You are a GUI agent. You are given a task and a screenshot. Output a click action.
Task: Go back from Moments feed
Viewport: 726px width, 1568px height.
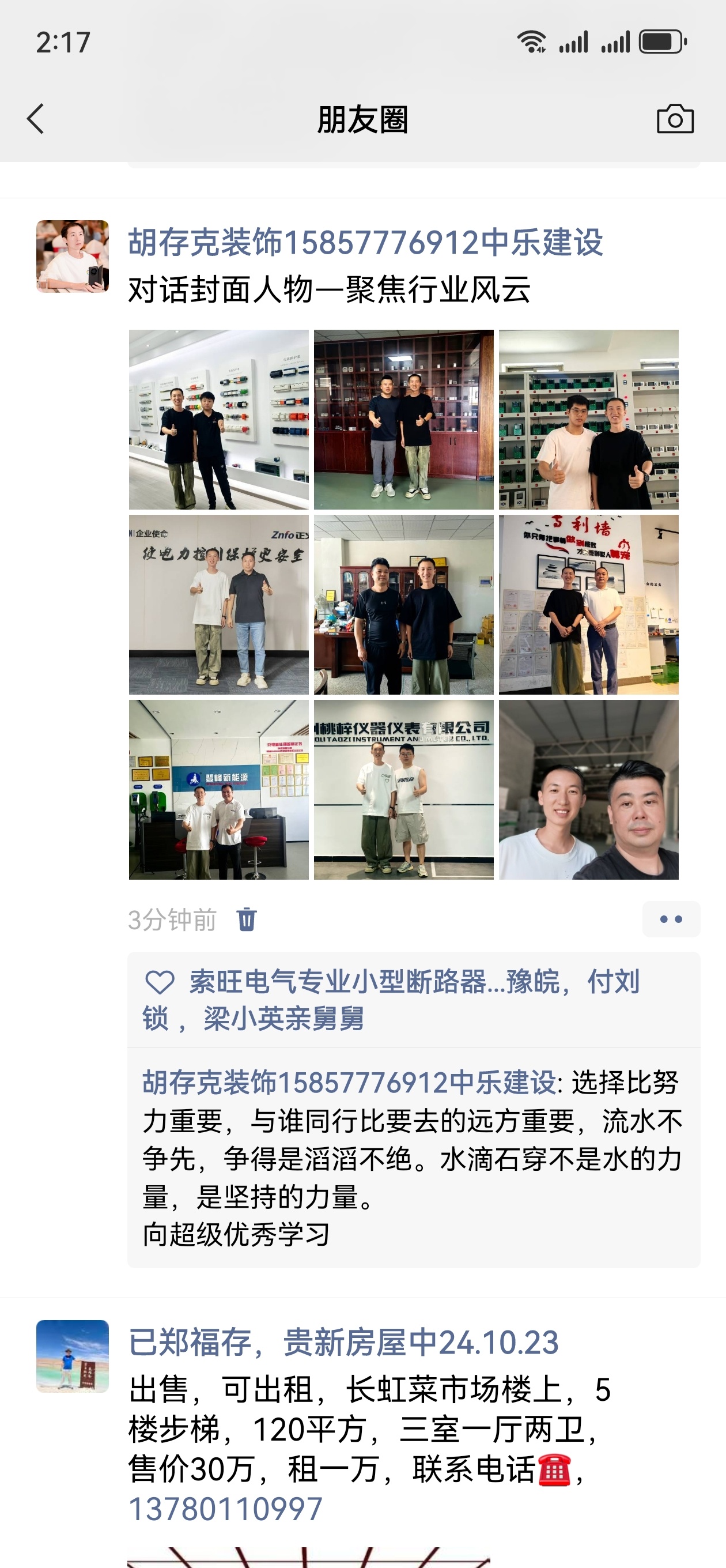click(x=36, y=118)
